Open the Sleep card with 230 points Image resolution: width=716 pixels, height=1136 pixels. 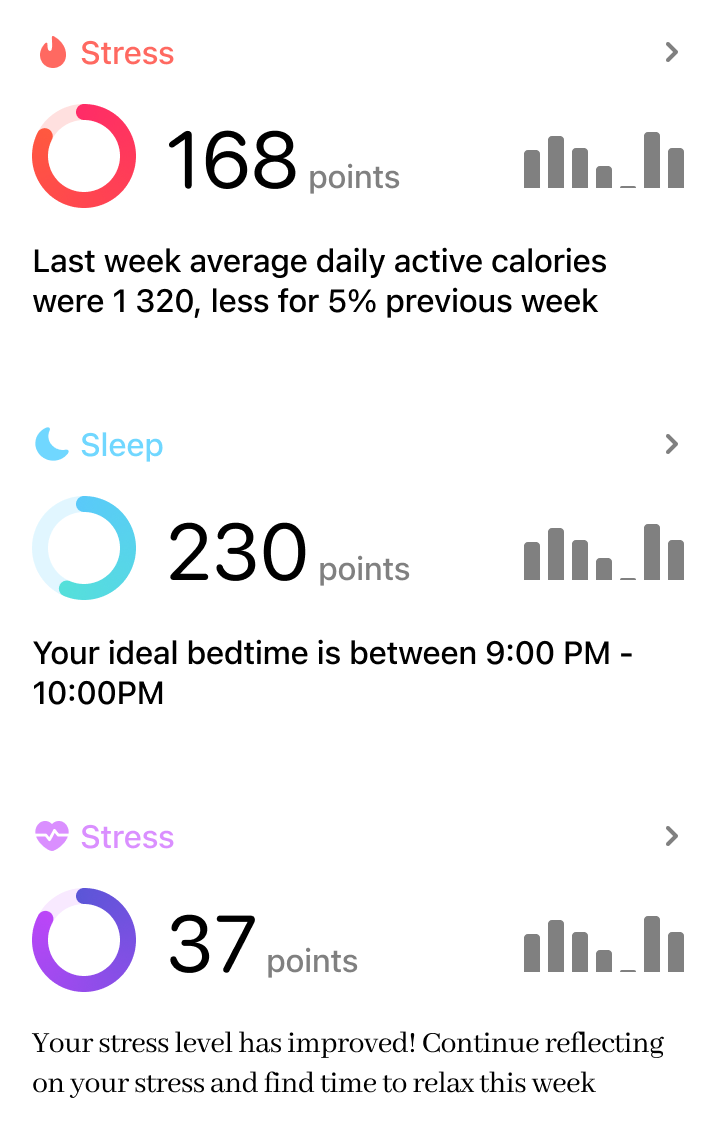[672, 445]
